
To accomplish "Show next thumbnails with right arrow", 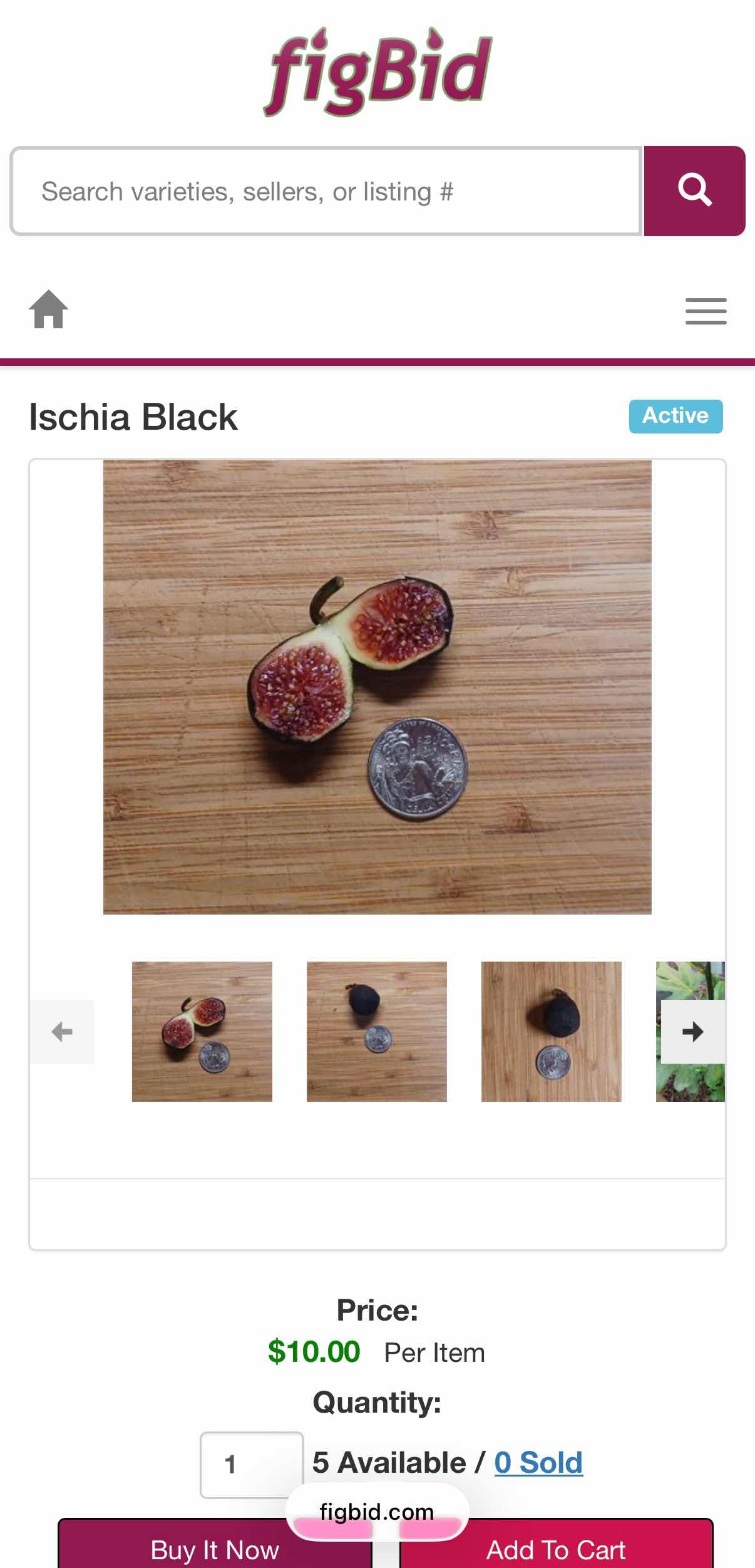I will 693,1031.
